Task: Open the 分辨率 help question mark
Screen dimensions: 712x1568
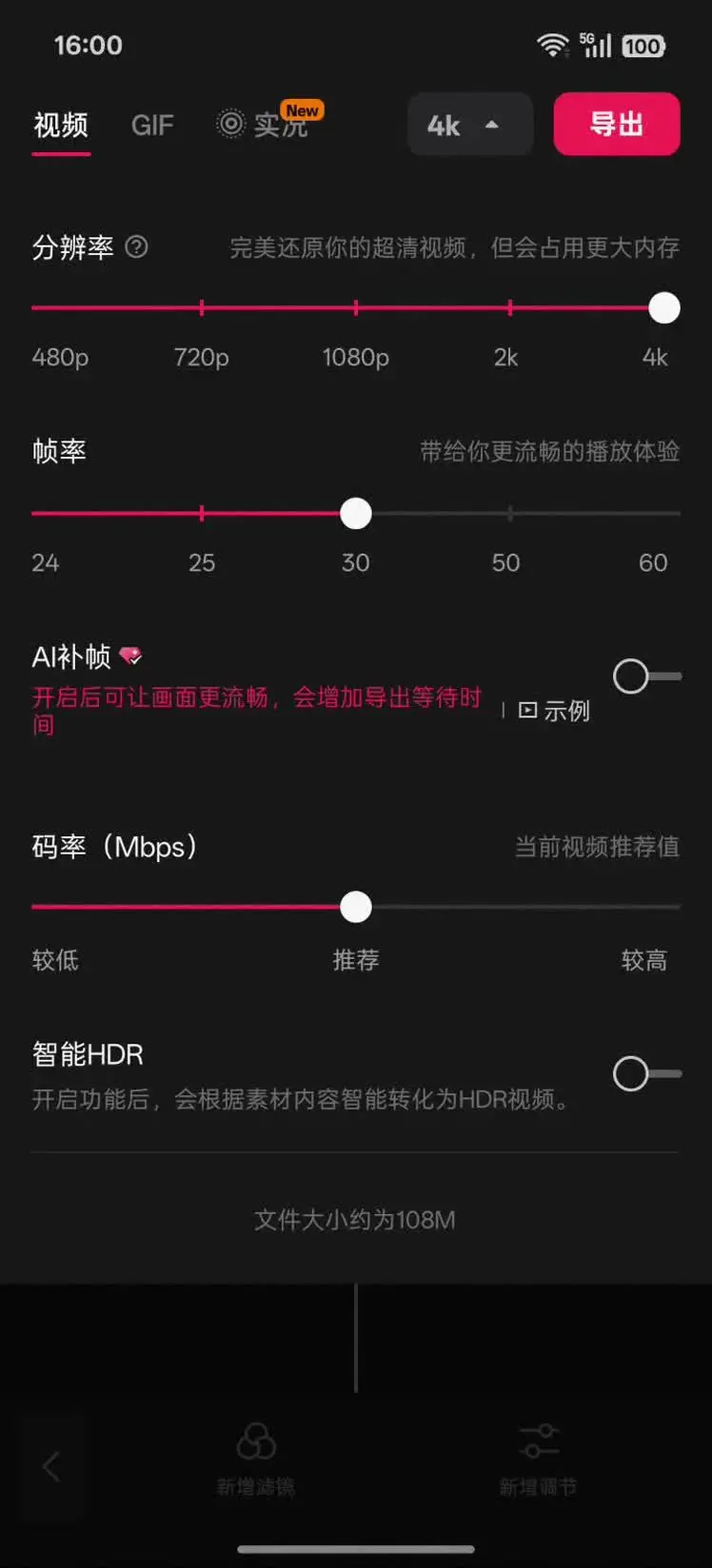Action: [137, 247]
